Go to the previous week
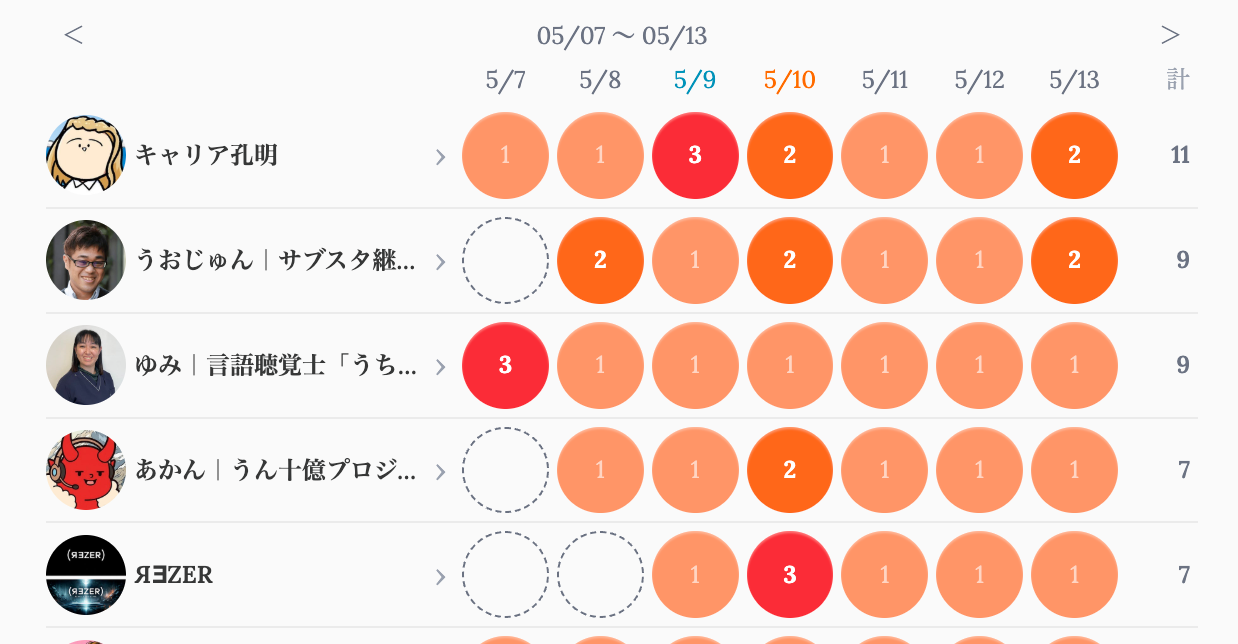The height and width of the screenshot is (644, 1238). click(73, 35)
